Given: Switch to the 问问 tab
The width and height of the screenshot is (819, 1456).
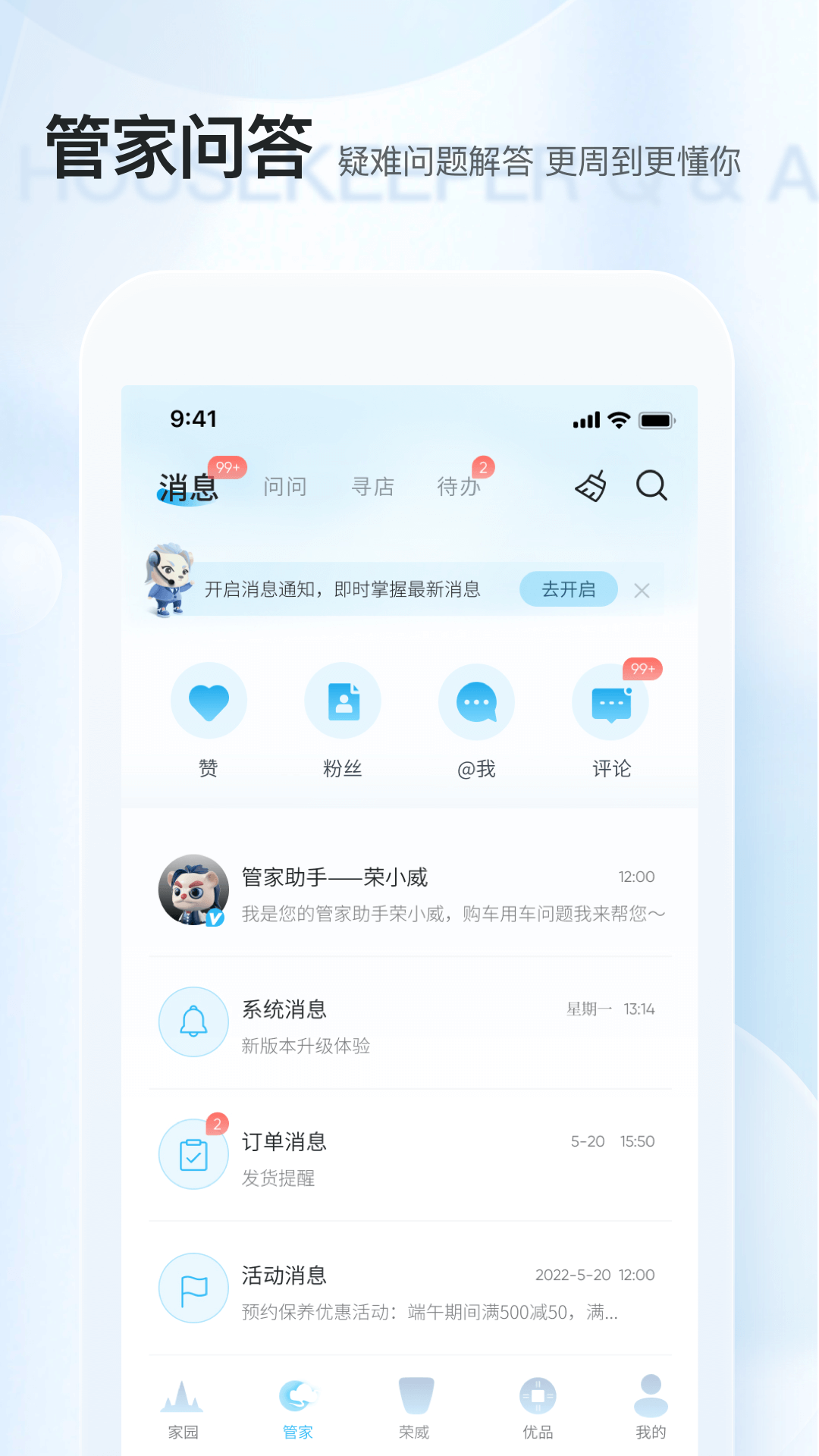Looking at the screenshot, I should pyautogui.click(x=285, y=486).
